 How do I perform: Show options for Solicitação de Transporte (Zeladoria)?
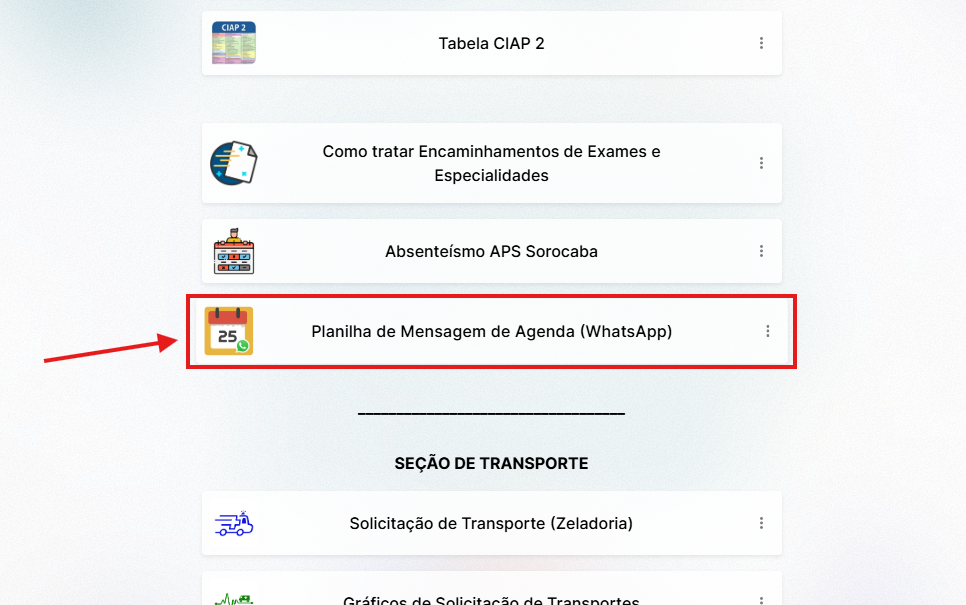tap(761, 523)
